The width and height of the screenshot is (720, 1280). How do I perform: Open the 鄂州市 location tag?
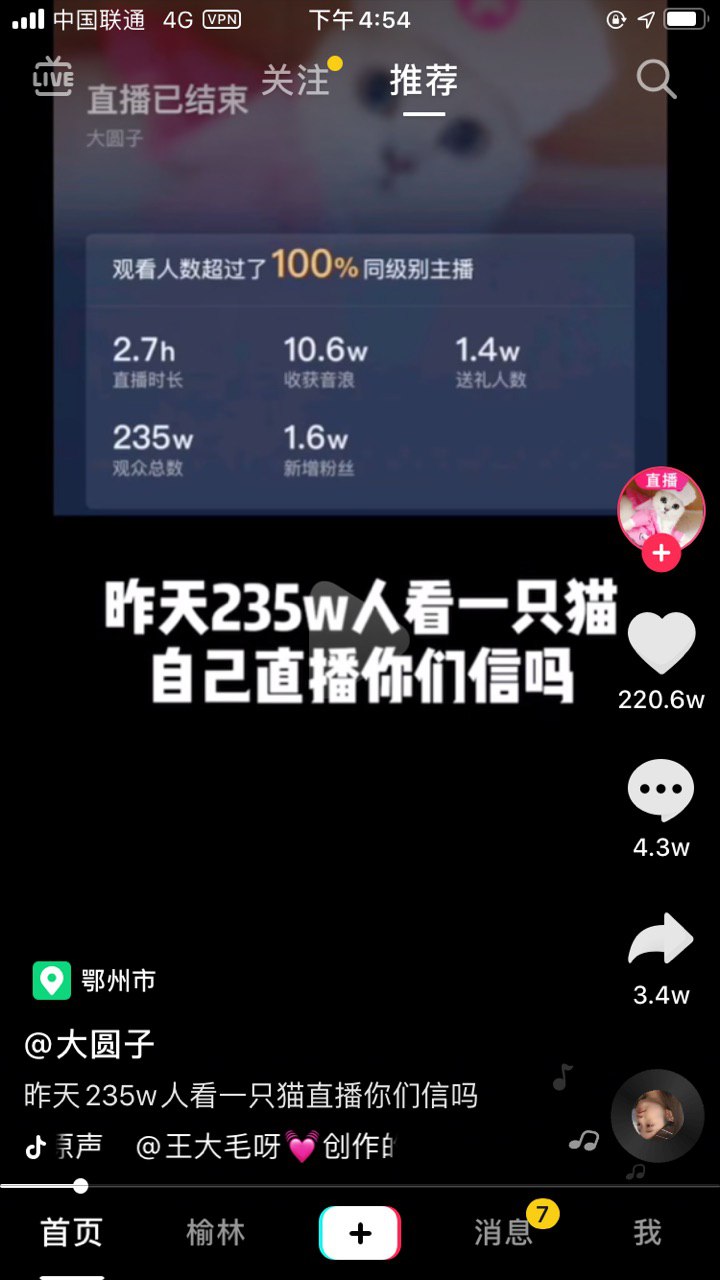point(95,981)
